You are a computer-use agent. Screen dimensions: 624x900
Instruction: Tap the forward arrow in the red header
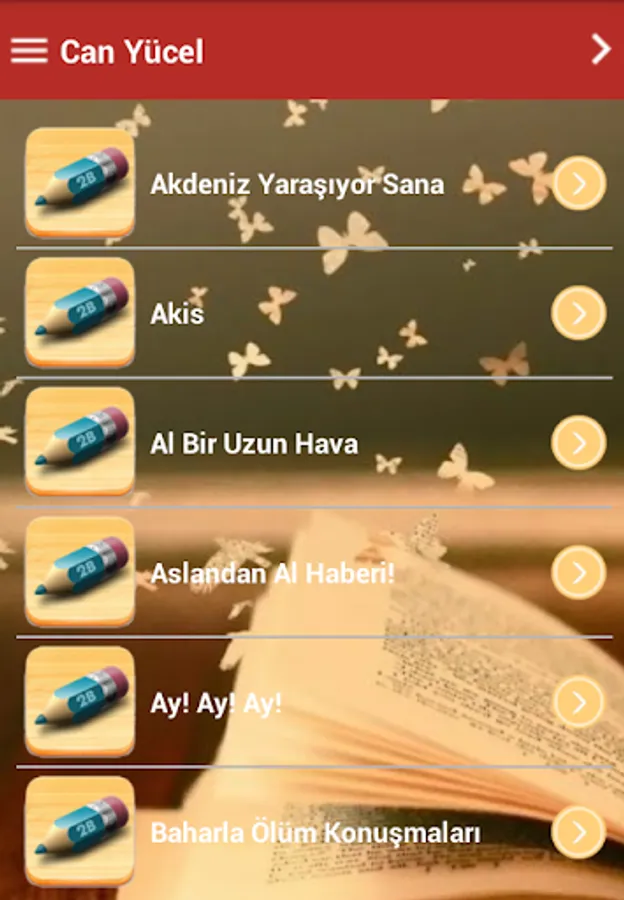tap(600, 49)
